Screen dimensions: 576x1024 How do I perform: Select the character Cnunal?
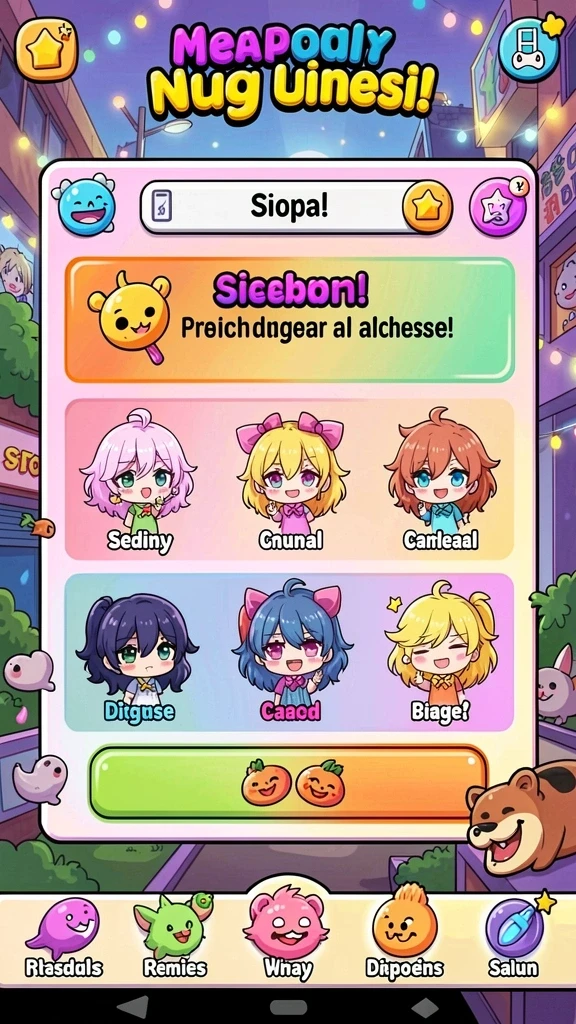coord(291,482)
